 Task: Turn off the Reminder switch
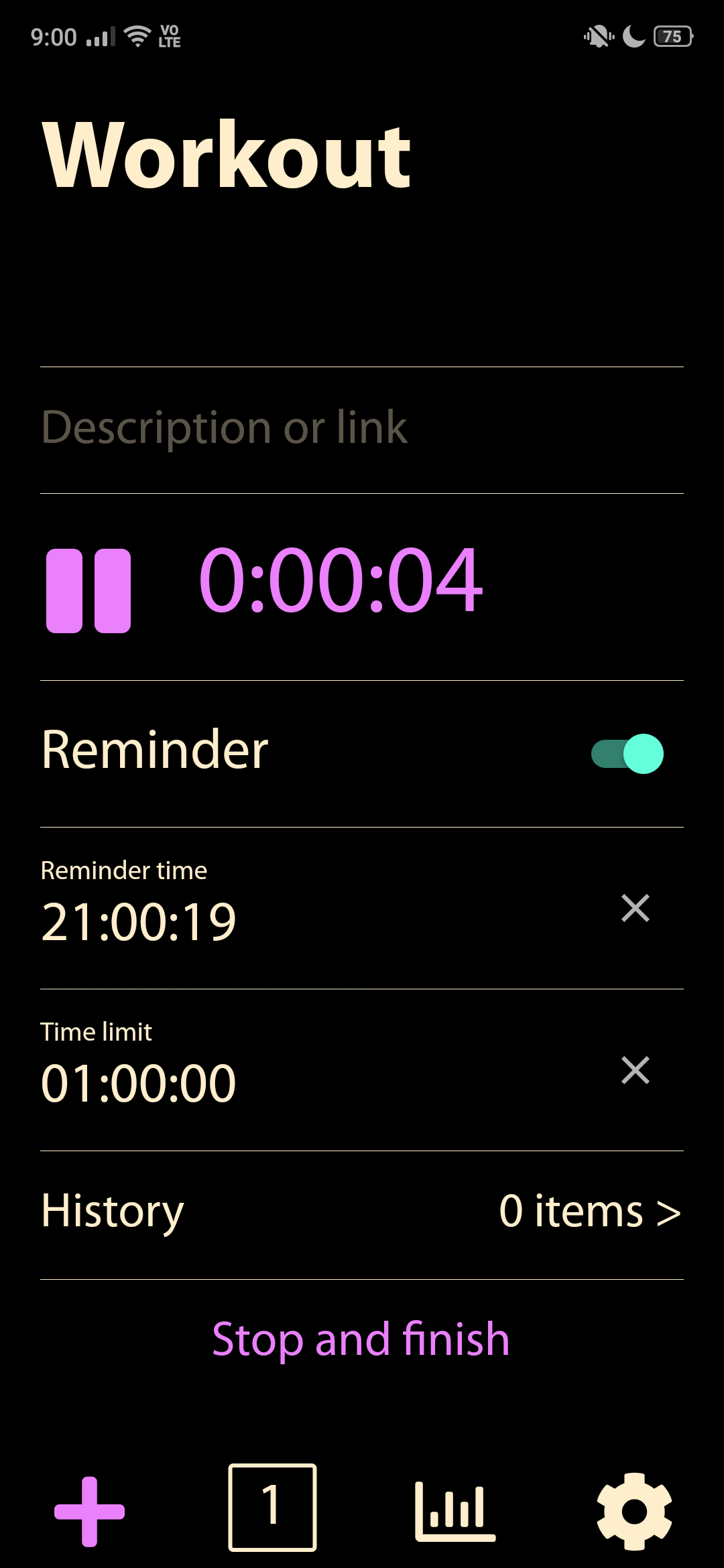(627, 754)
